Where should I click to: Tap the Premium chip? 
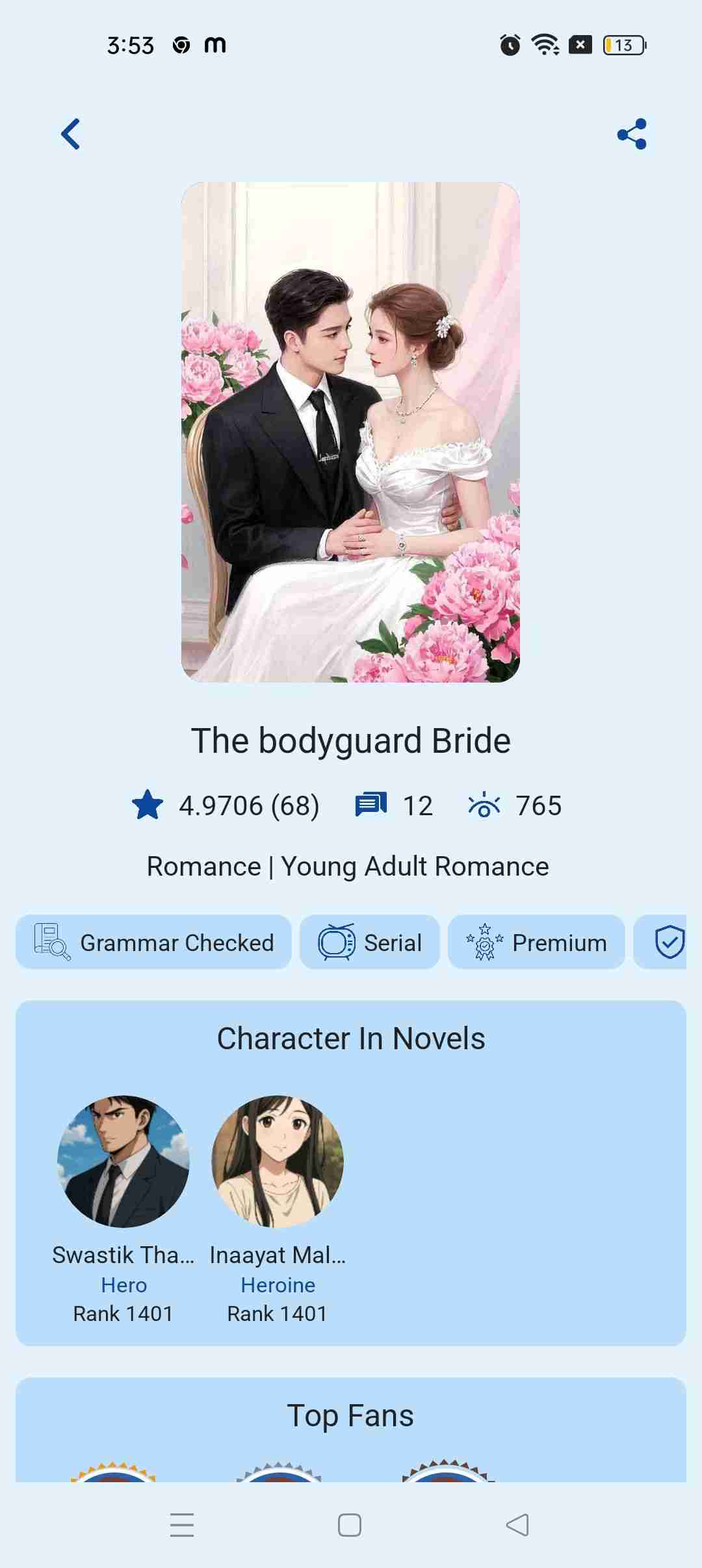536,942
